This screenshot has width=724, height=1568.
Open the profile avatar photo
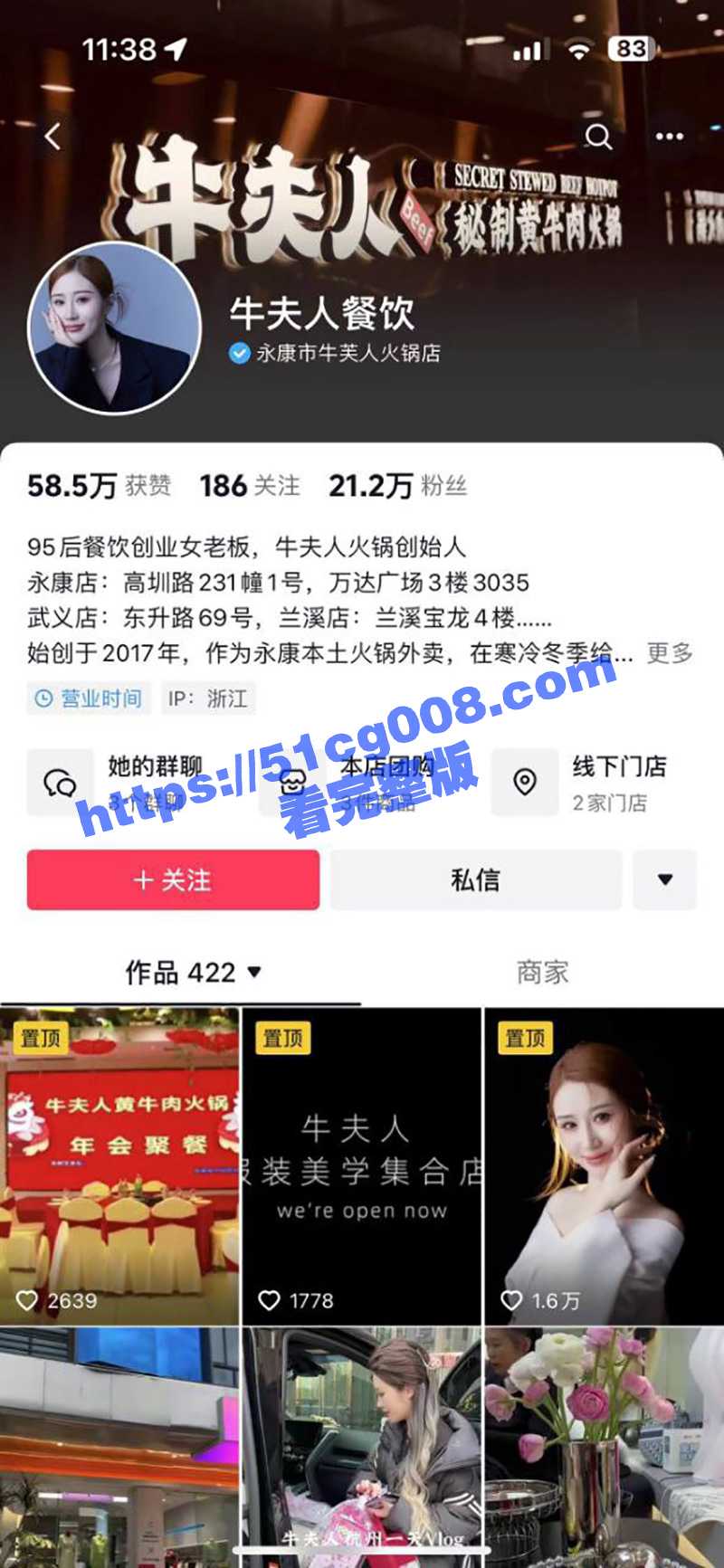(114, 328)
